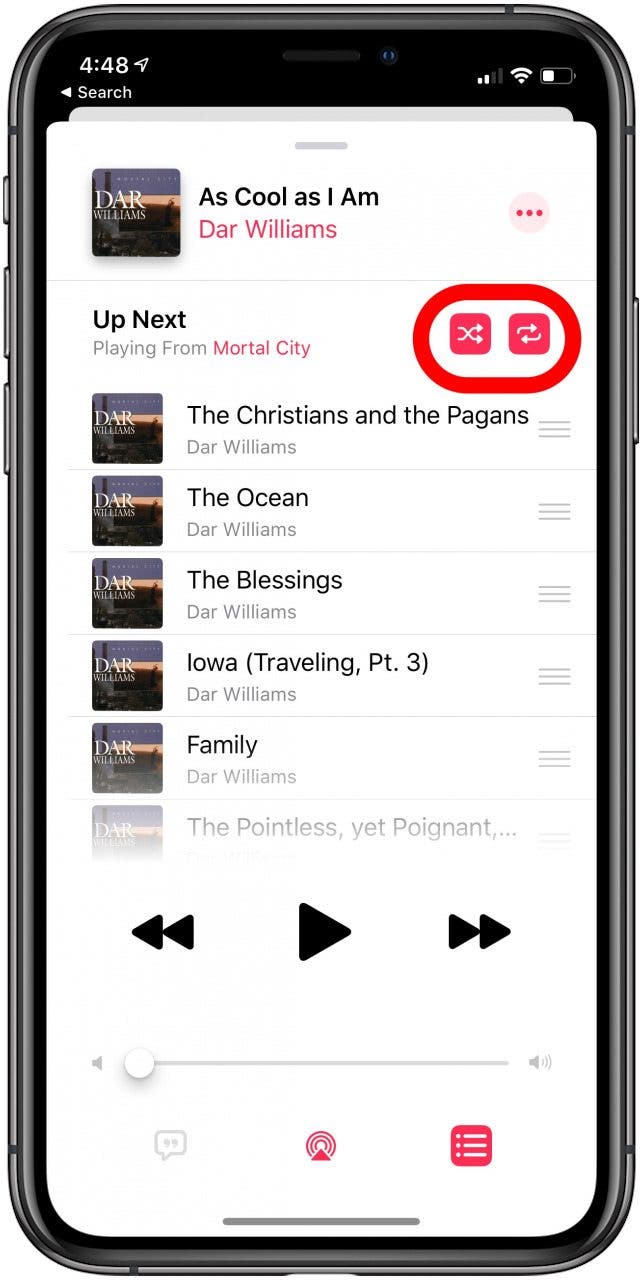Play The Christians and the Pagans
This screenshot has width=642, height=1280.
click(x=357, y=428)
